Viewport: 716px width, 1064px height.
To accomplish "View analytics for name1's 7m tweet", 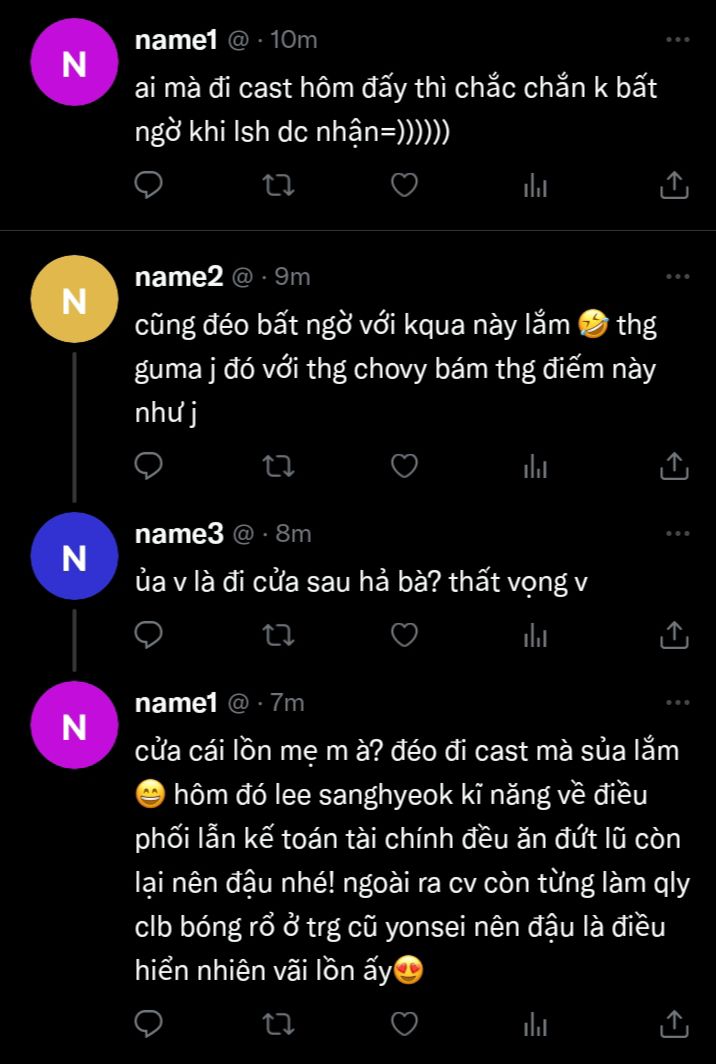I will click(536, 1023).
